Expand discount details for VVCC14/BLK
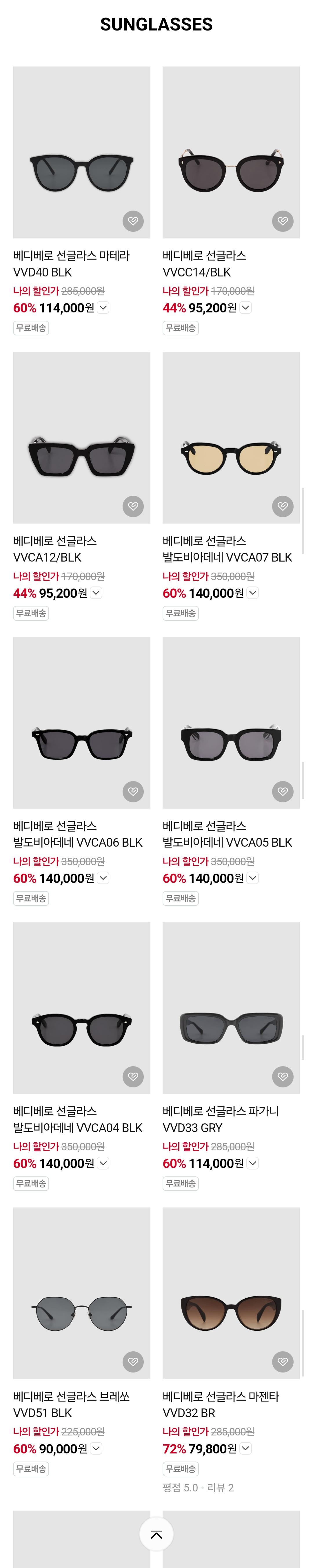 tap(245, 308)
